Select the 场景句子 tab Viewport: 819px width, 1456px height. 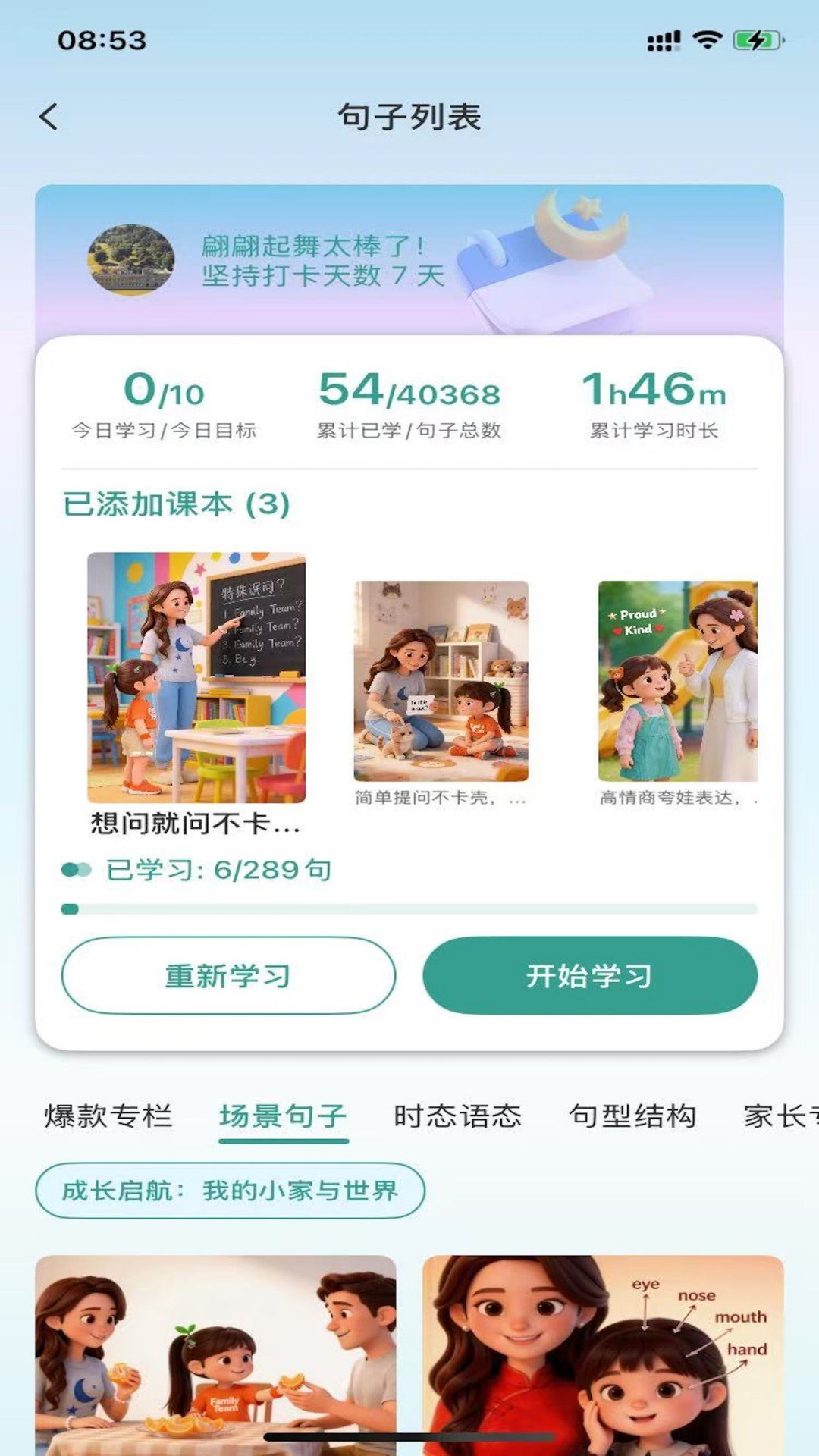point(284,1116)
